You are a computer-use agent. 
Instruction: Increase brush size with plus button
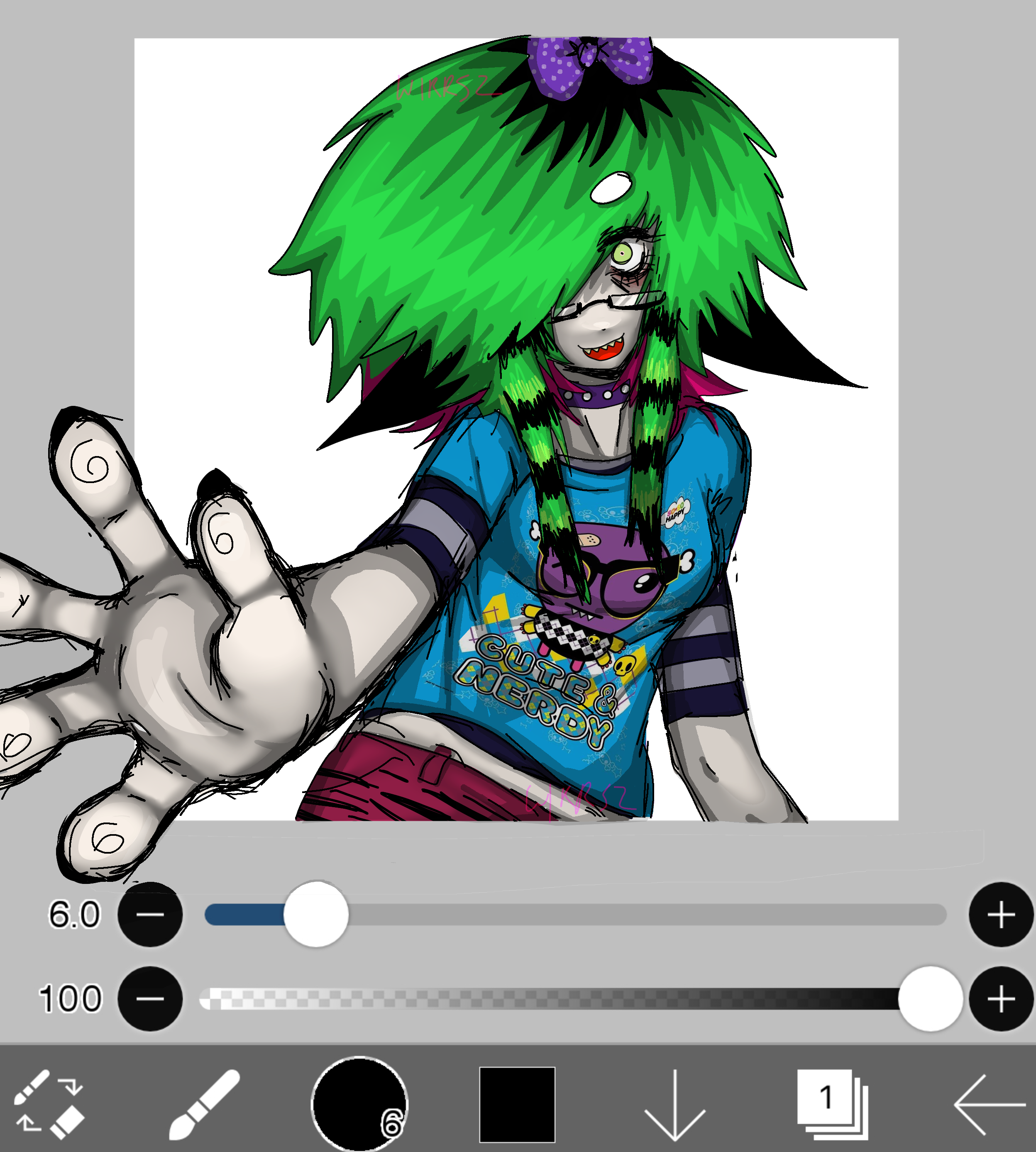pos(1001,915)
